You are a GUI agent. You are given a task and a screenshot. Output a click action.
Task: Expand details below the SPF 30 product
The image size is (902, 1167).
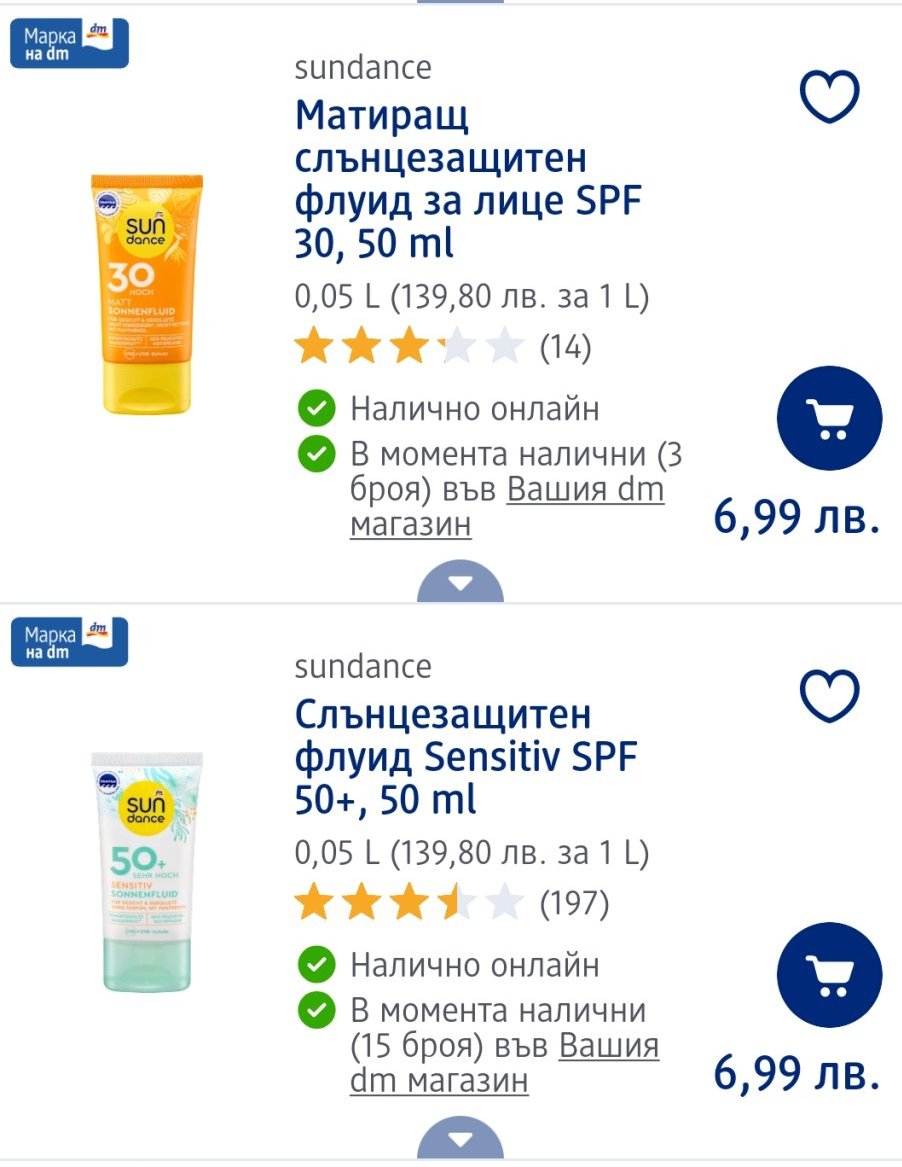pyautogui.click(x=459, y=582)
